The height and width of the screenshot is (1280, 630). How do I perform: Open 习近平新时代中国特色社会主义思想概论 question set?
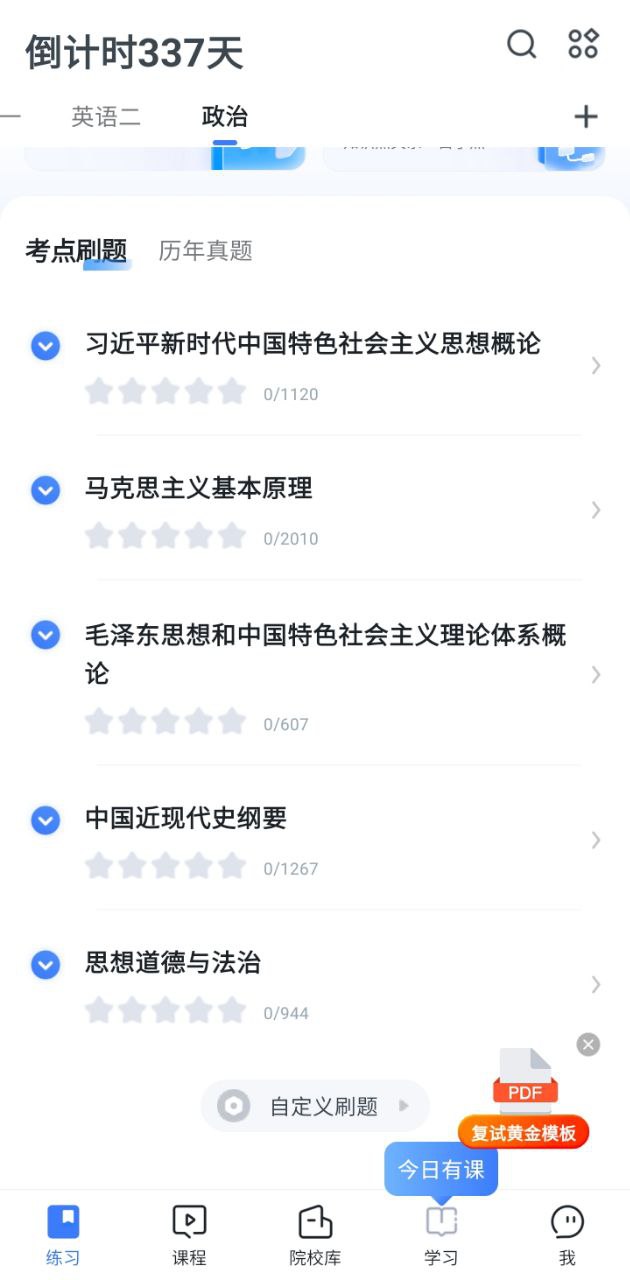pyautogui.click(x=312, y=344)
